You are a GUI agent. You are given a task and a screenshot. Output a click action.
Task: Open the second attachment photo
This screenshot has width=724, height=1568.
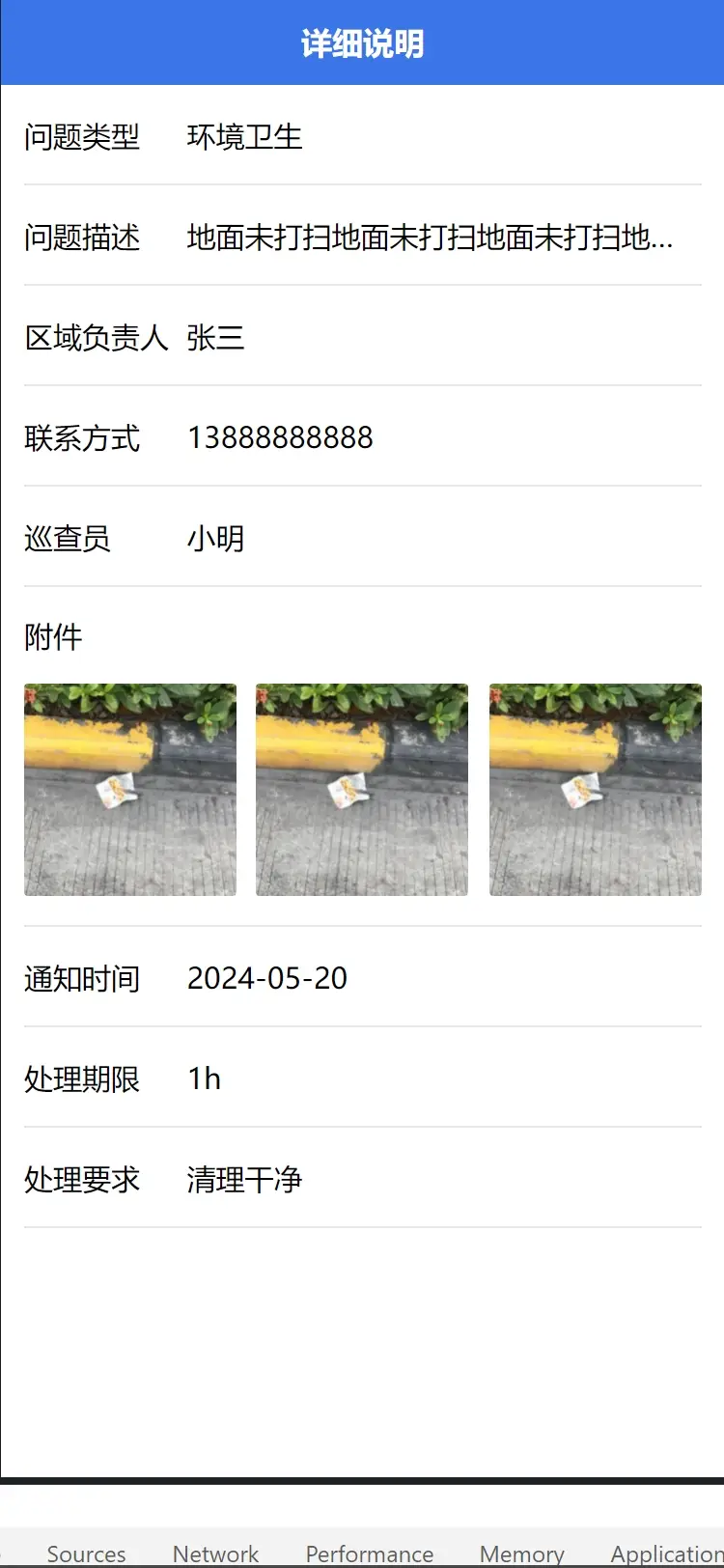[x=362, y=790]
